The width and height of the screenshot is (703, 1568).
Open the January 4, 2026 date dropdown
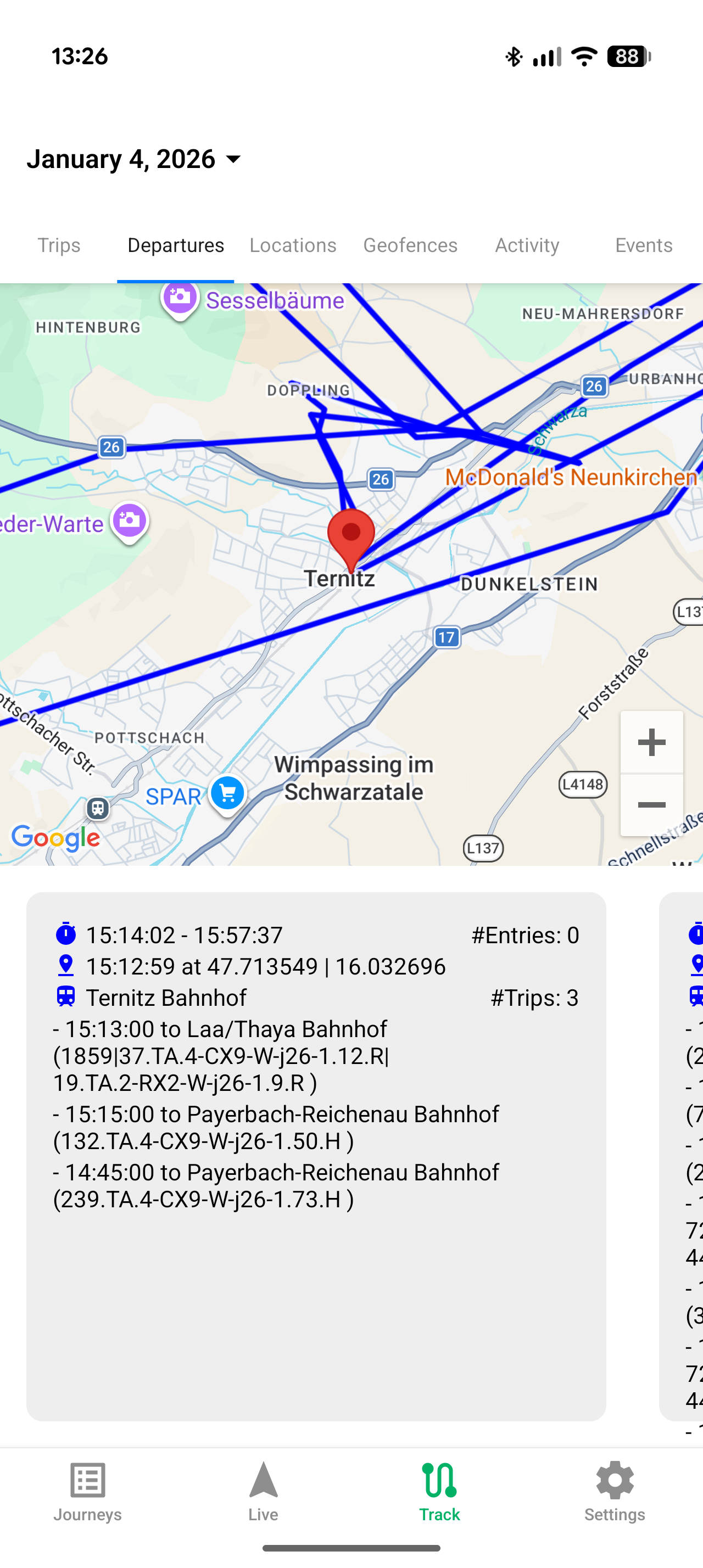[135, 159]
